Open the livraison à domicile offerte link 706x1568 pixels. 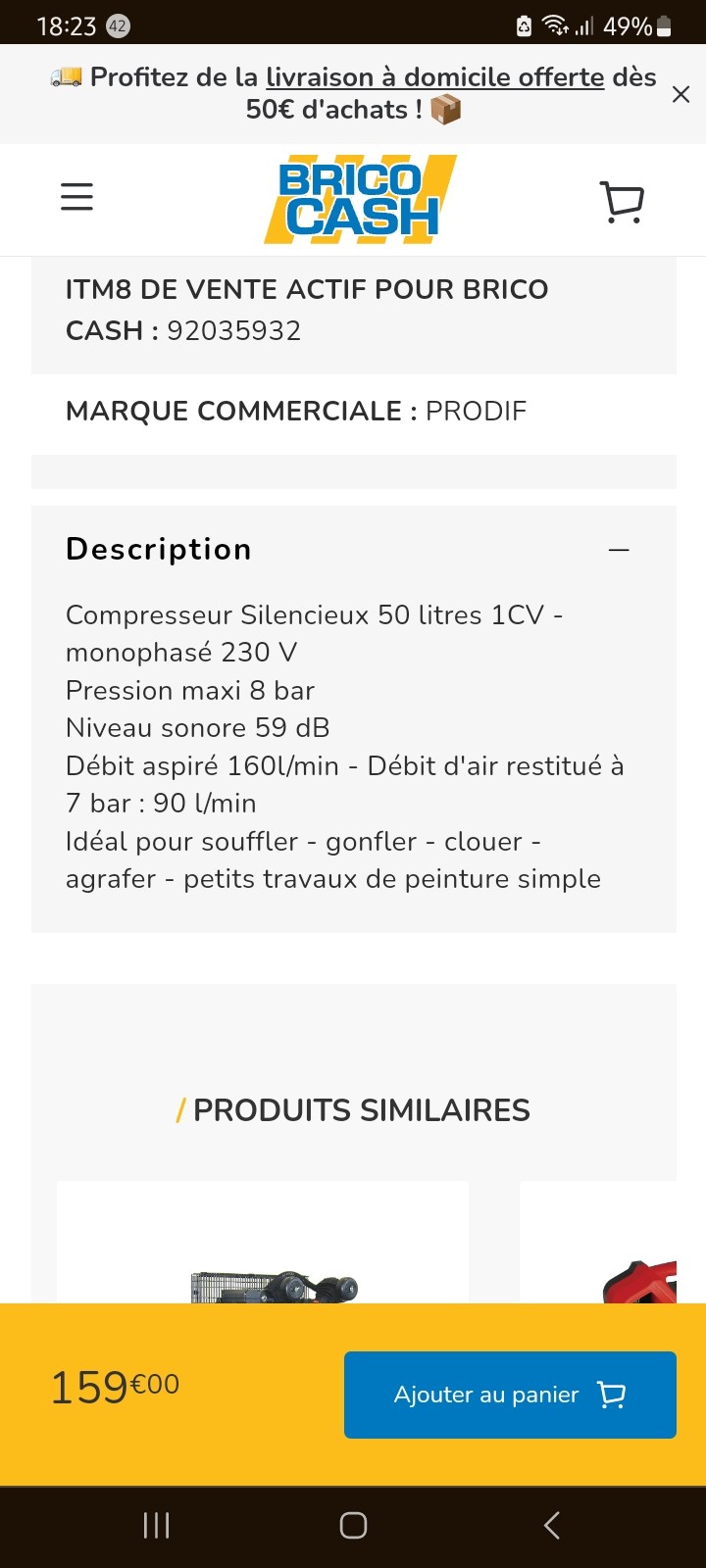(x=434, y=77)
